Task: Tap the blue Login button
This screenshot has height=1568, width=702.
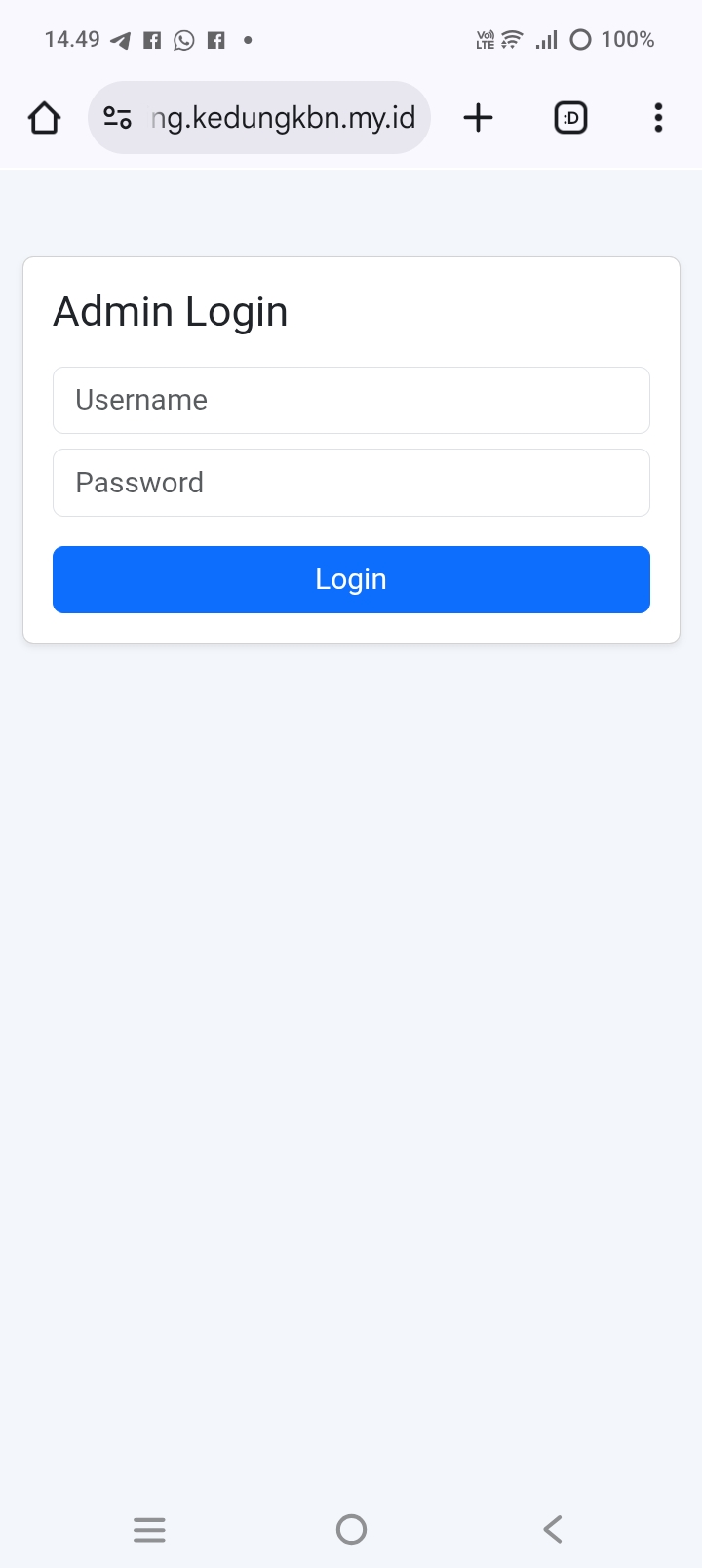Action: click(351, 579)
